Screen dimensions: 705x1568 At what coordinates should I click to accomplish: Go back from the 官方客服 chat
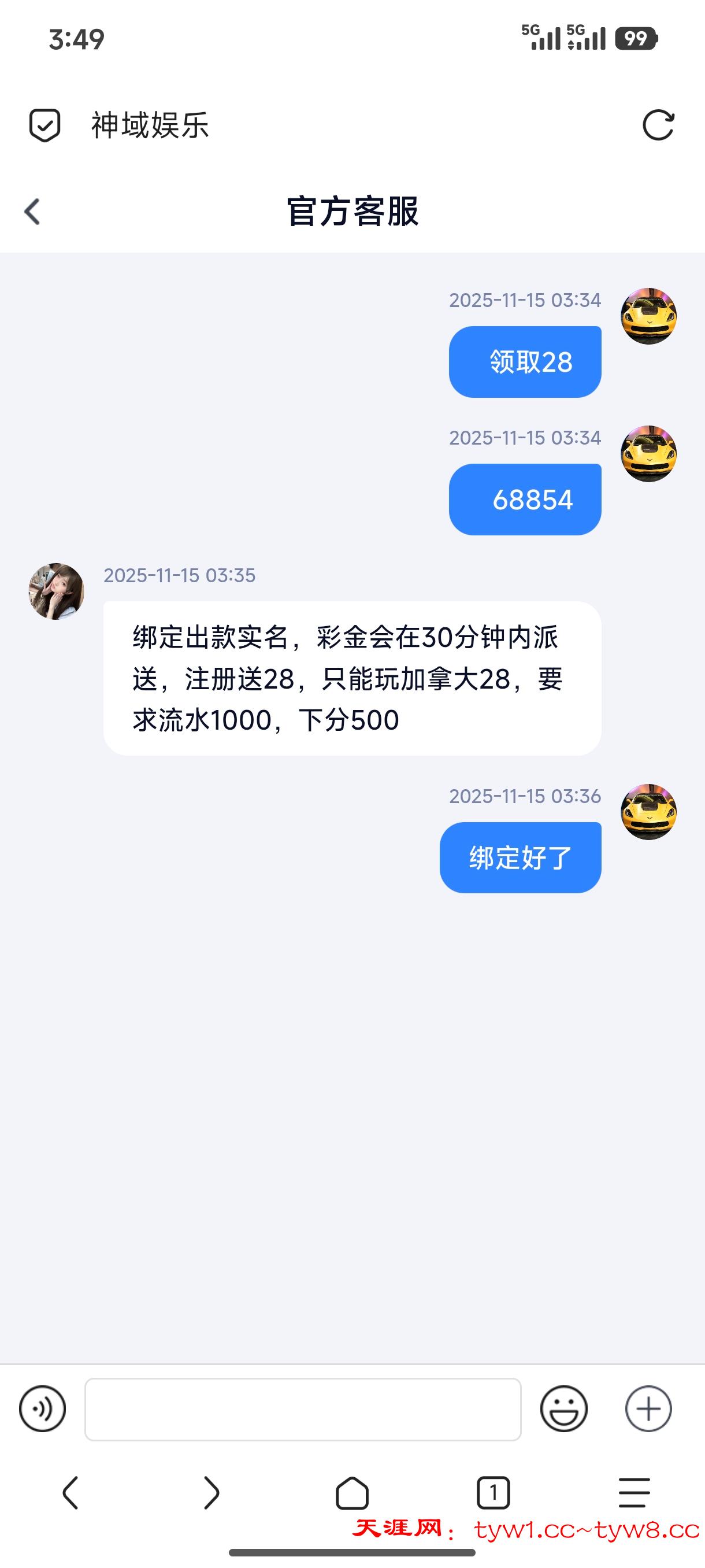(x=32, y=212)
